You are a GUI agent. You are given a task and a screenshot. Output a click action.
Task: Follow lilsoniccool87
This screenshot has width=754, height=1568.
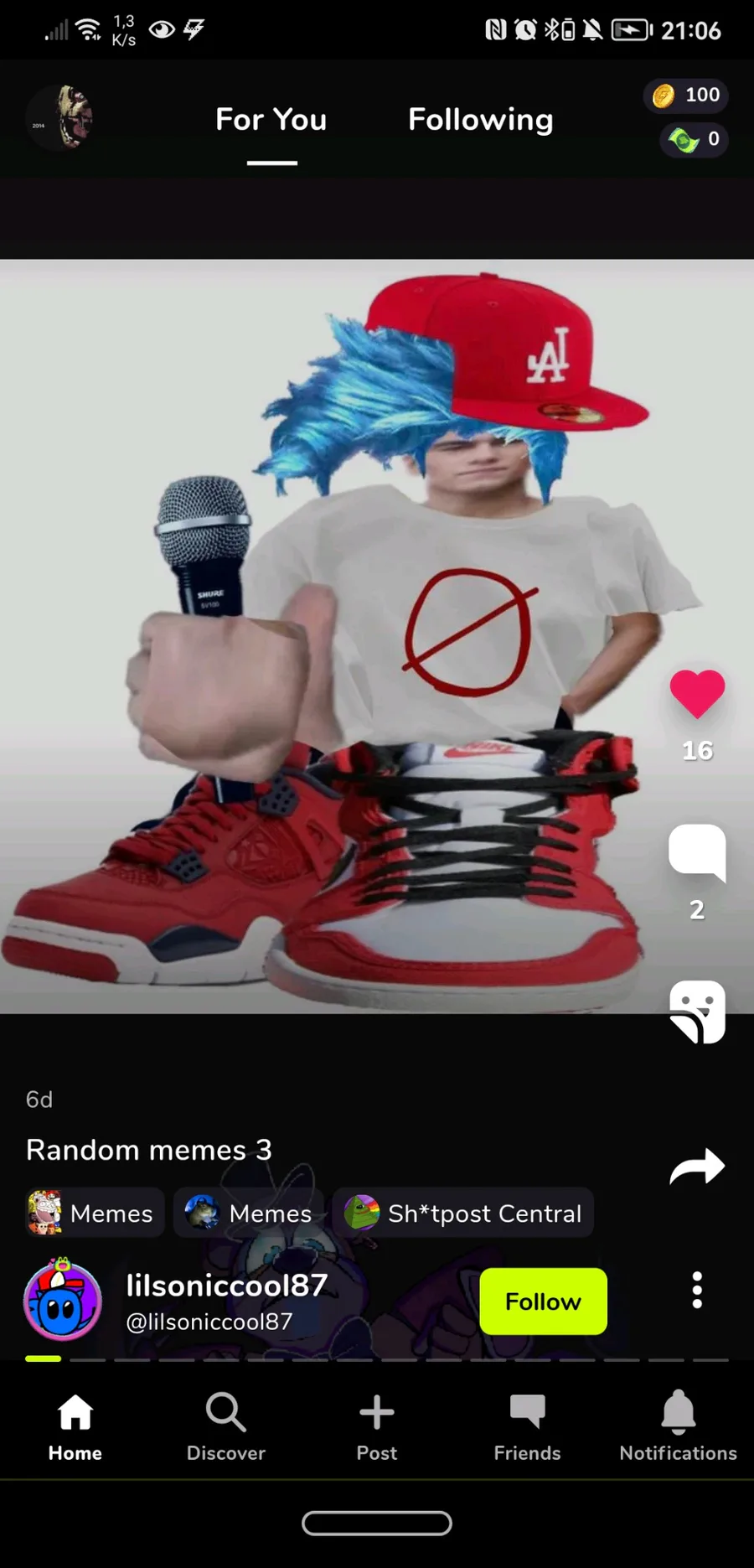tap(543, 1301)
